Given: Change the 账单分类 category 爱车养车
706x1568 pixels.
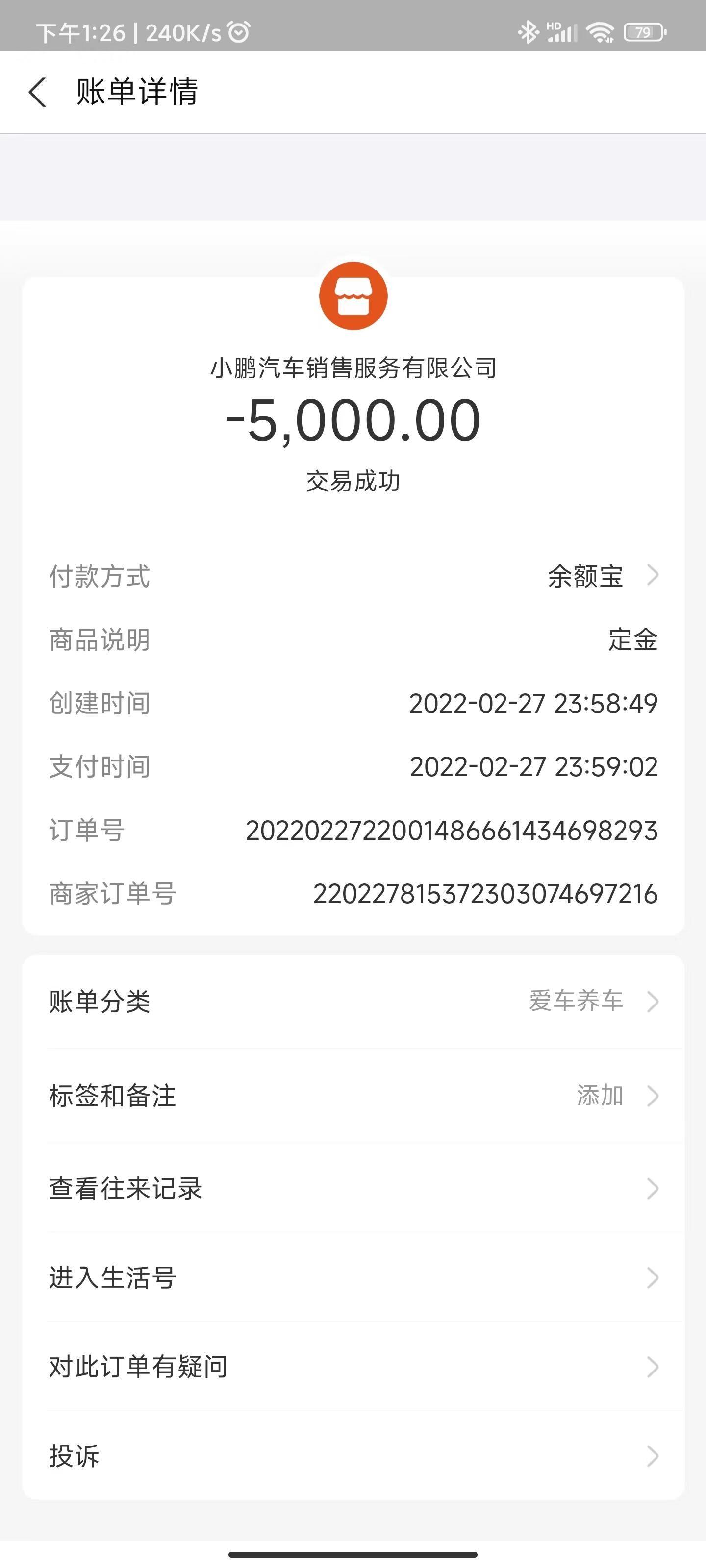Looking at the screenshot, I should pyautogui.click(x=353, y=1001).
